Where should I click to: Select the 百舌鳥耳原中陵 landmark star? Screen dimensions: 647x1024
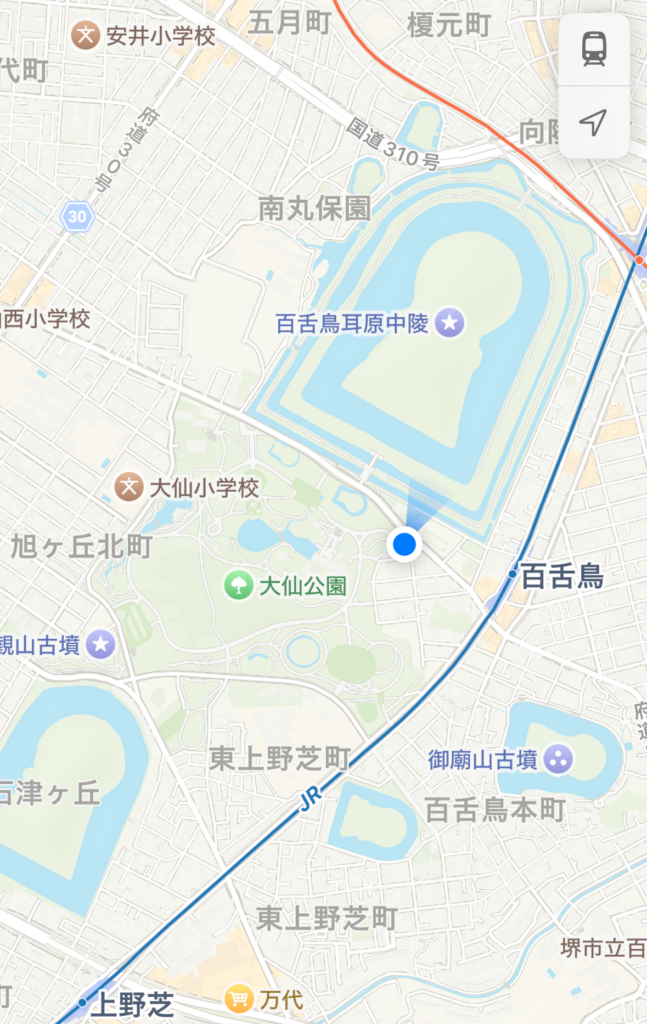click(x=451, y=322)
